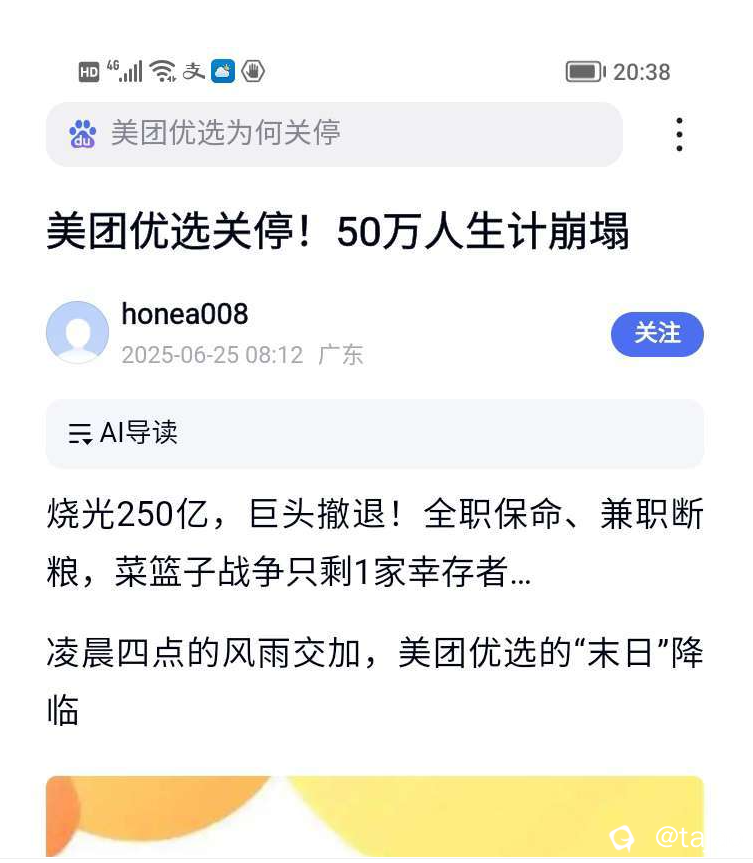Screen dimensions: 753x863
Task: Tap the Baidu logo in the search bar
Action: pos(79,134)
